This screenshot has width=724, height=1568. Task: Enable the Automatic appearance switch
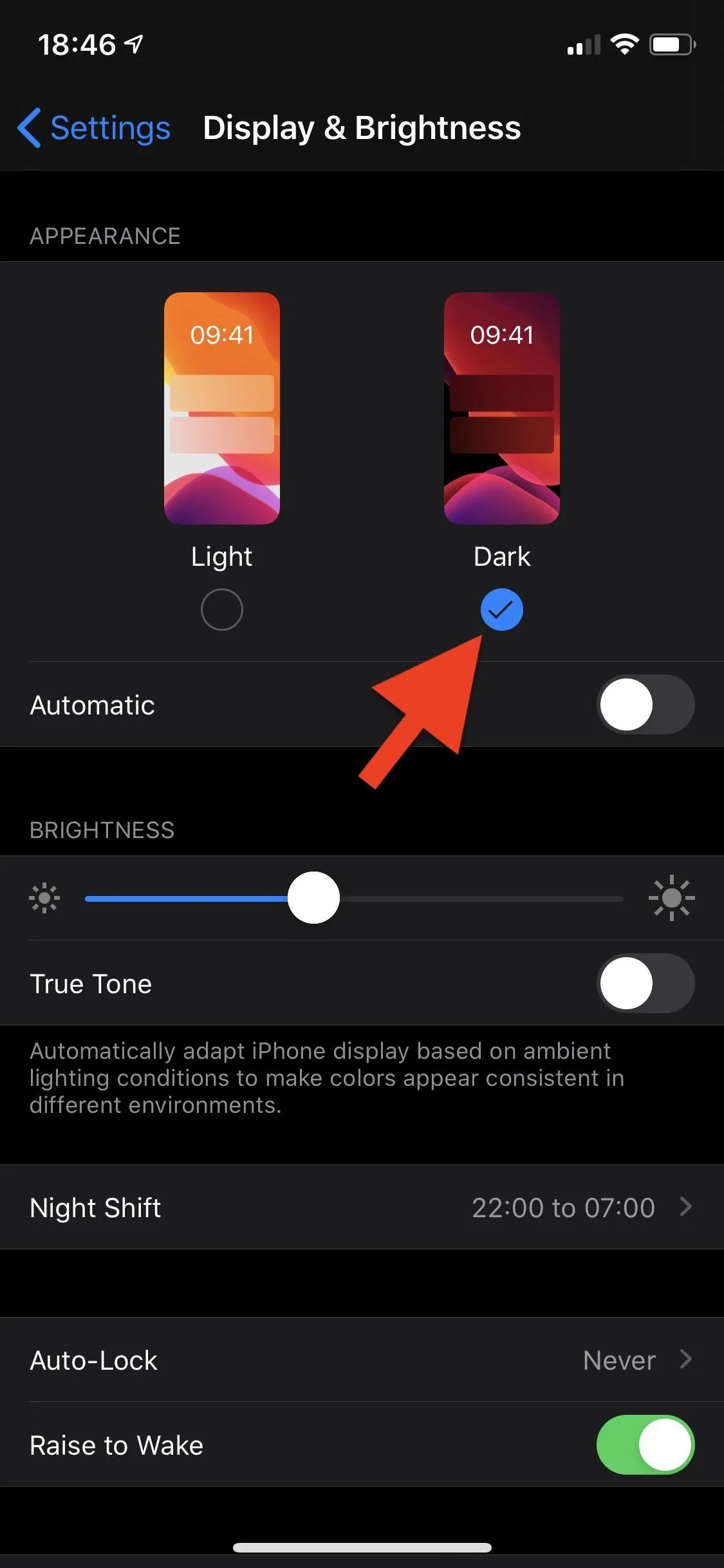(645, 705)
